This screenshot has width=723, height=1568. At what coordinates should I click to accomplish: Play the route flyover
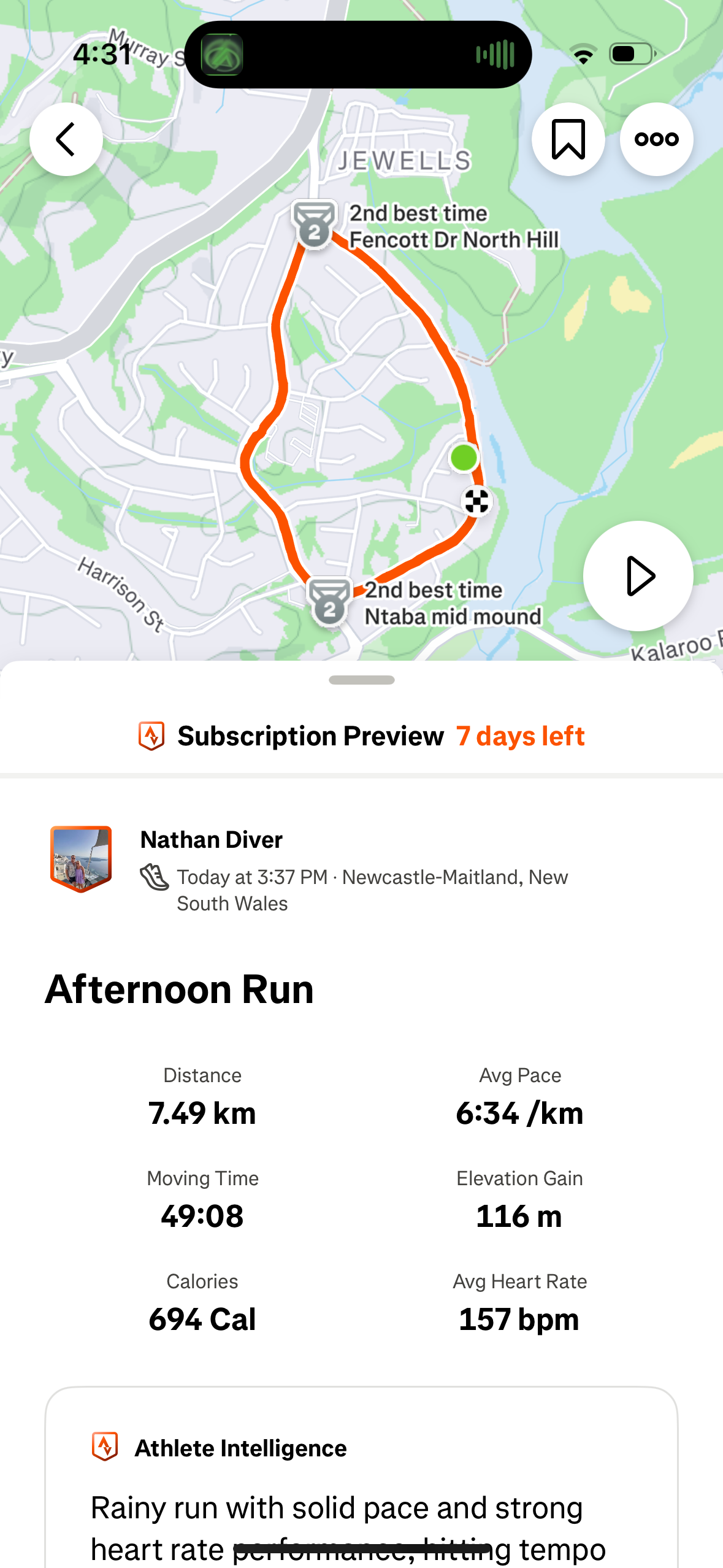pyautogui.click(x=638, y=575)
